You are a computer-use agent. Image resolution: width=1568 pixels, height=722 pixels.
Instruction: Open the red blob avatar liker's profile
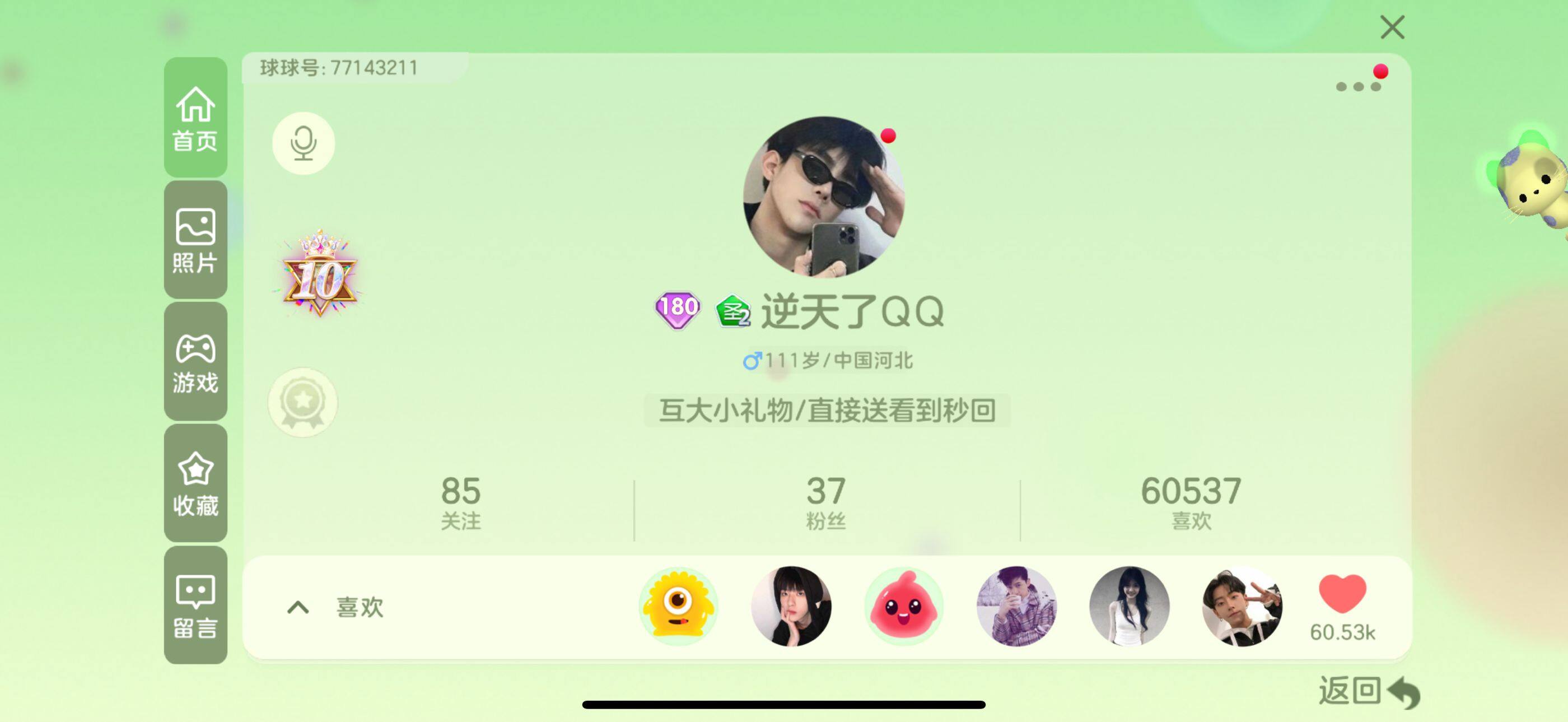903,606
